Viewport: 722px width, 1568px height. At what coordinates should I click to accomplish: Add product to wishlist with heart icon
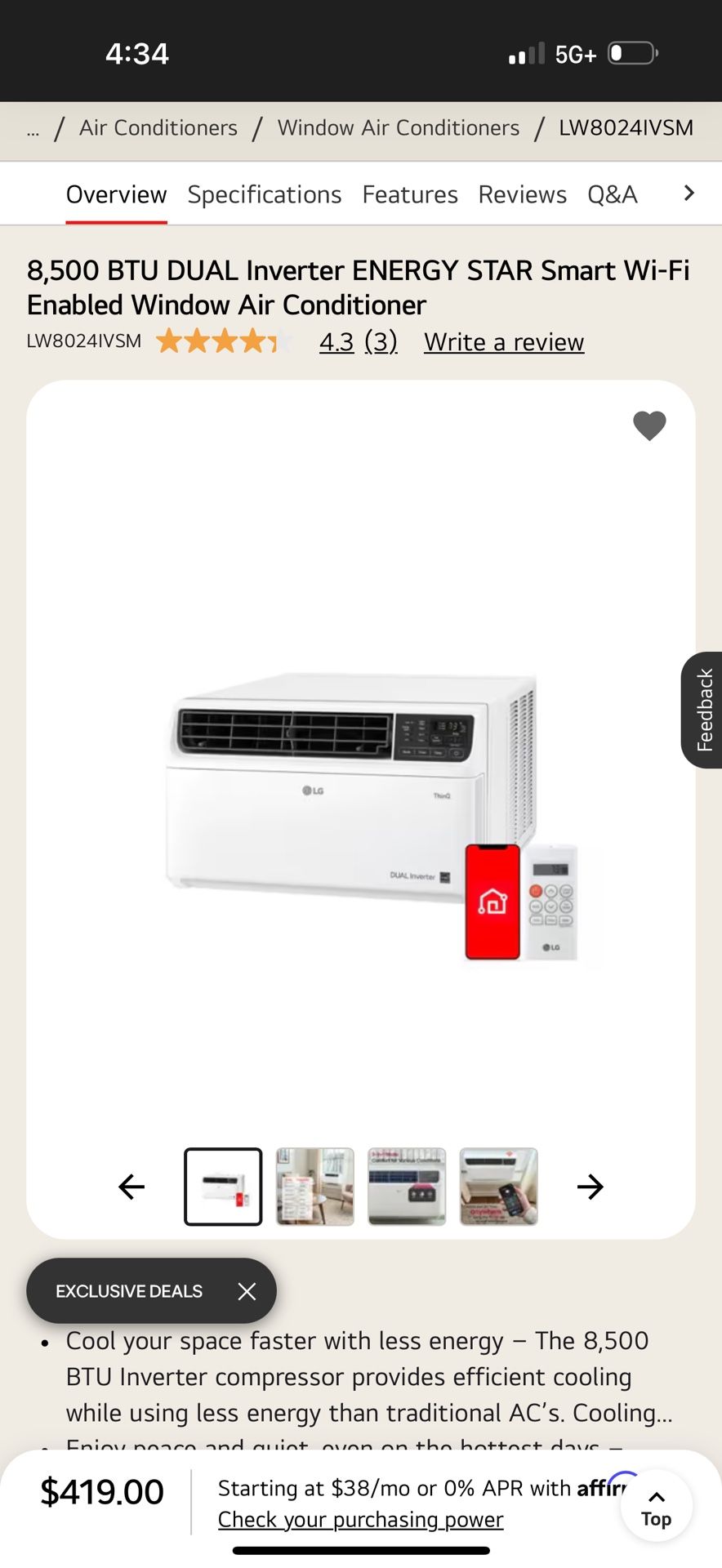pos(649,425)
